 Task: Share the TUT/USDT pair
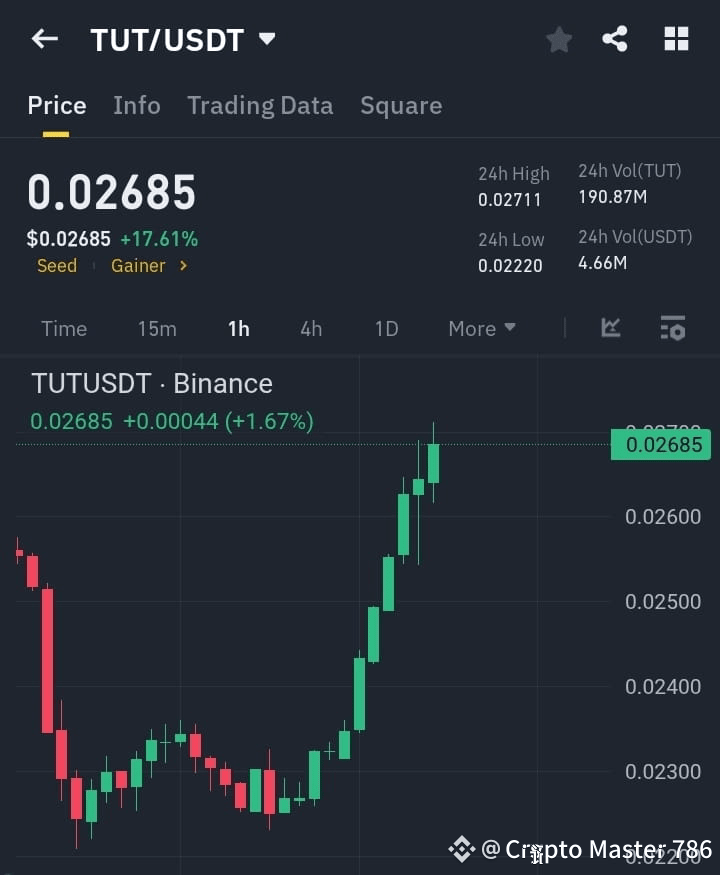pyautogui.click(x=615, y=39)
